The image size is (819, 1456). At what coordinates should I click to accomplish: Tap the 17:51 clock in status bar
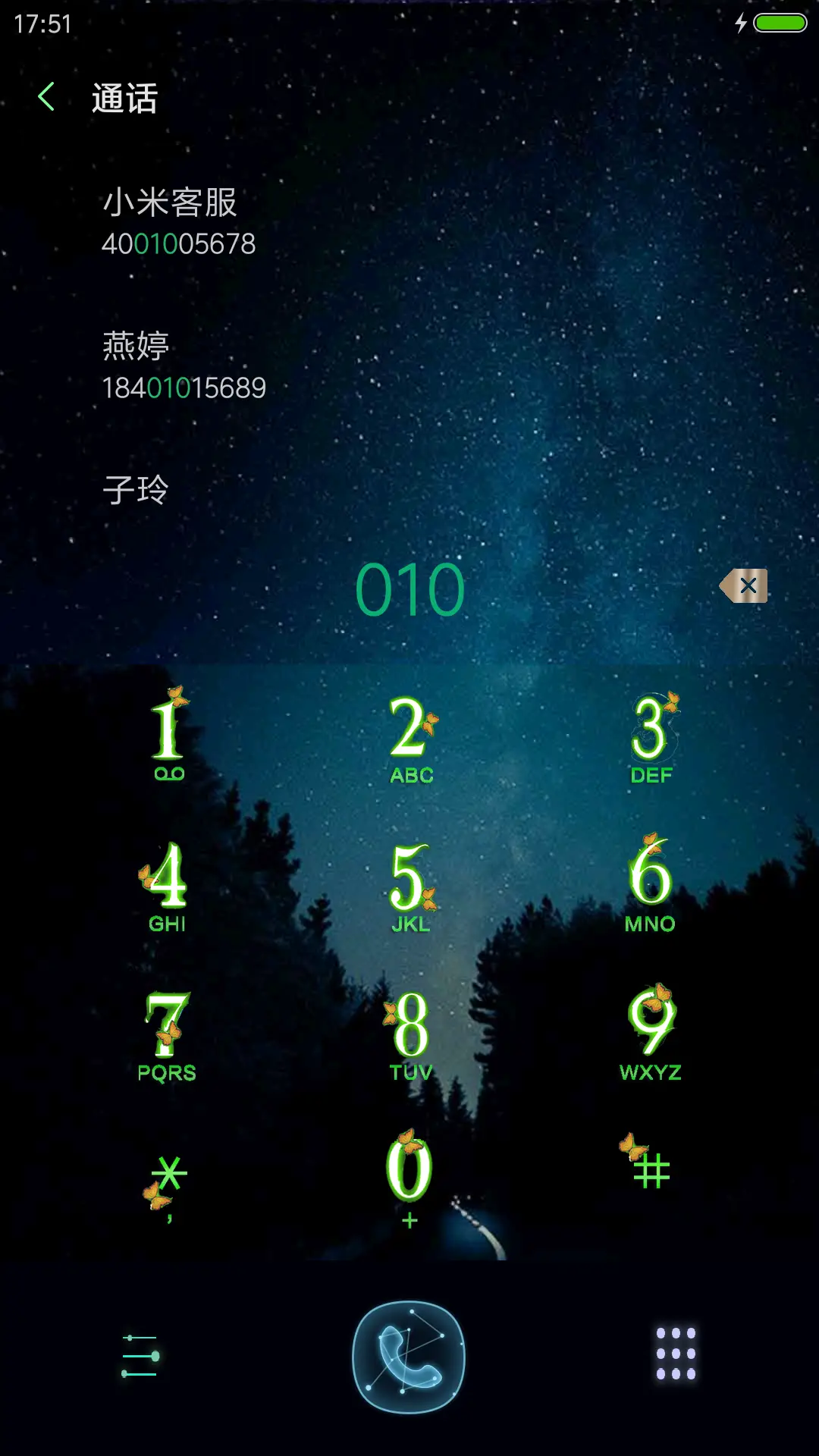click(x=42, y=23)
